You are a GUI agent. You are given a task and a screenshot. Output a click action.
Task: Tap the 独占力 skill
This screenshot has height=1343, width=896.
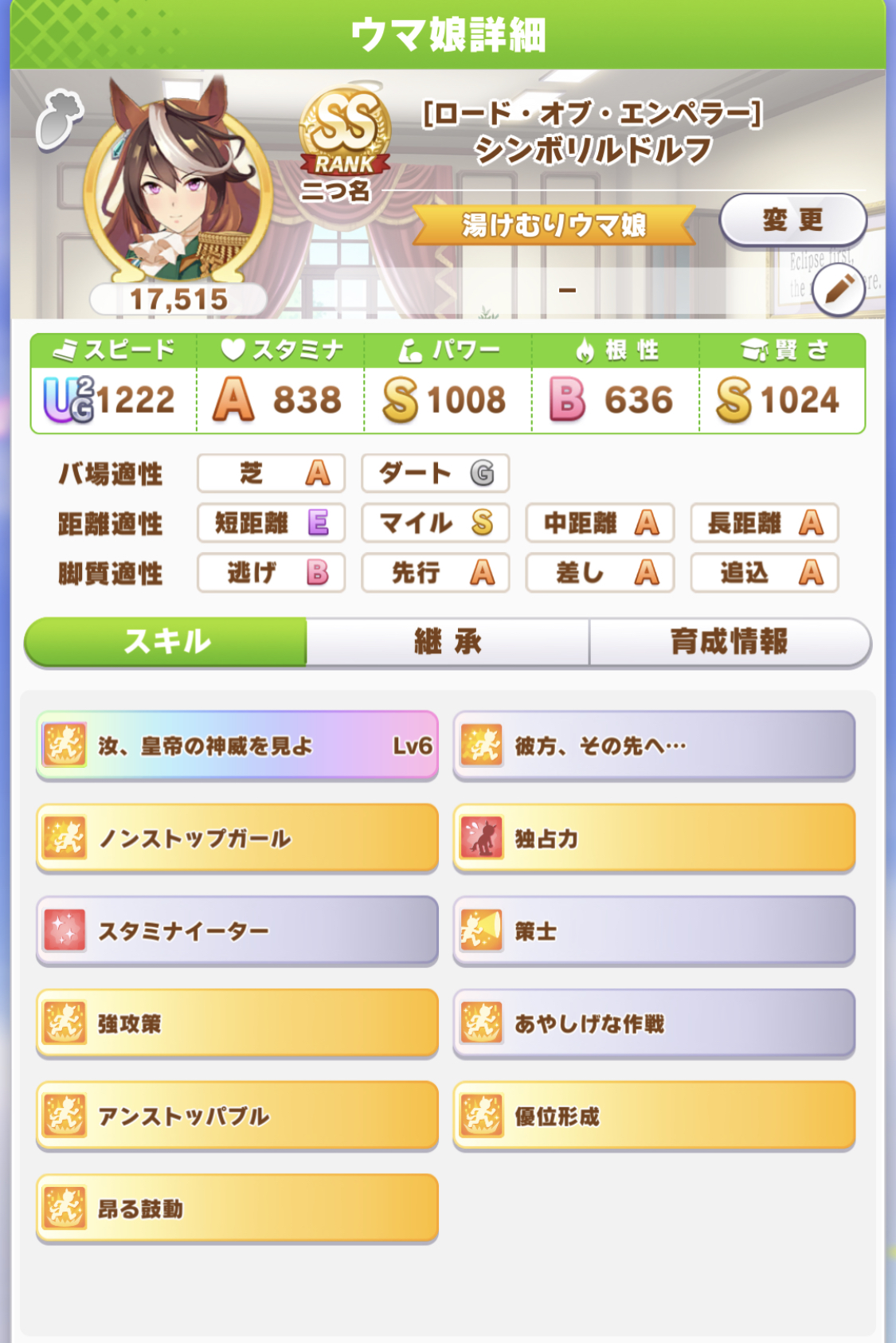[x=654, y=838]
